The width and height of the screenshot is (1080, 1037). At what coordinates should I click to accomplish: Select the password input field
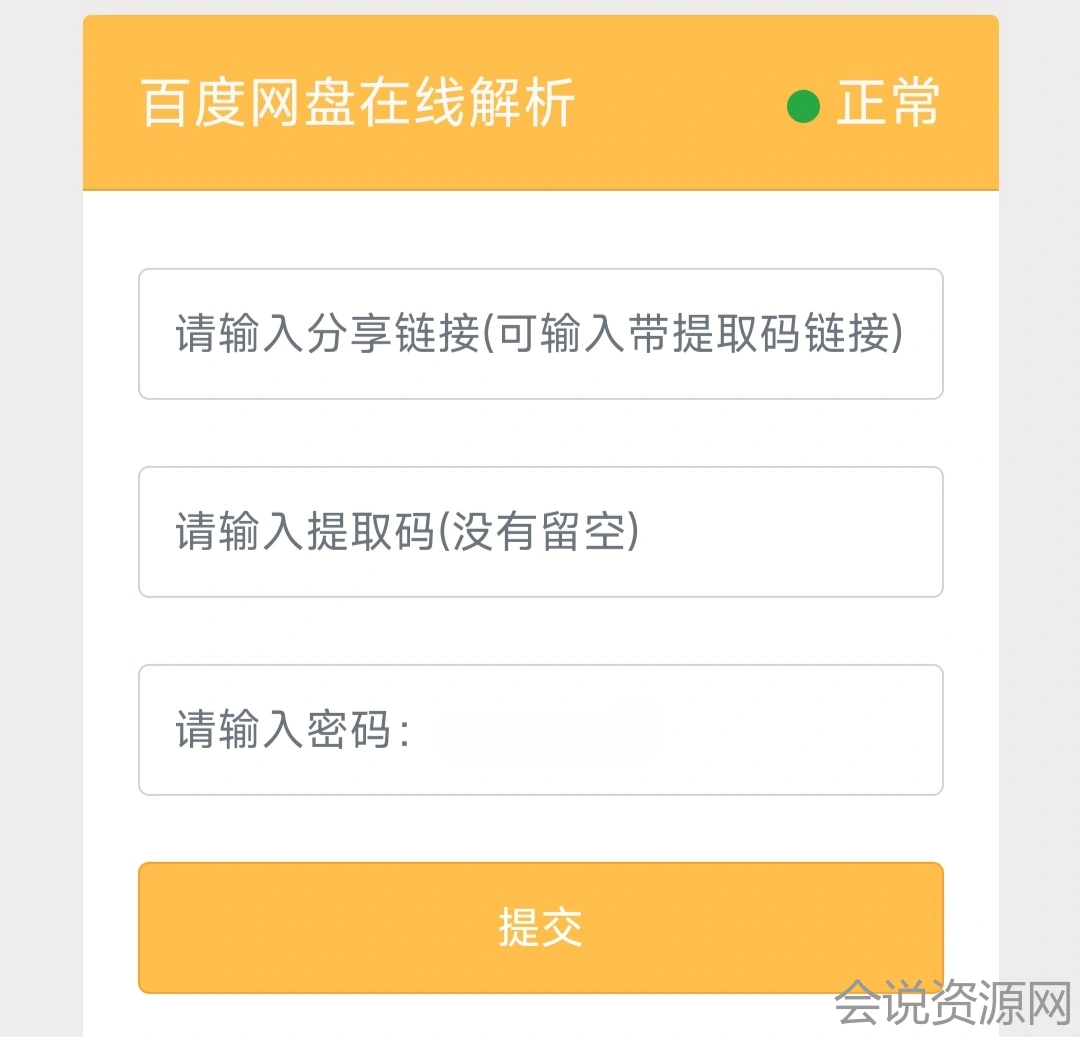[x=540, y=730]
